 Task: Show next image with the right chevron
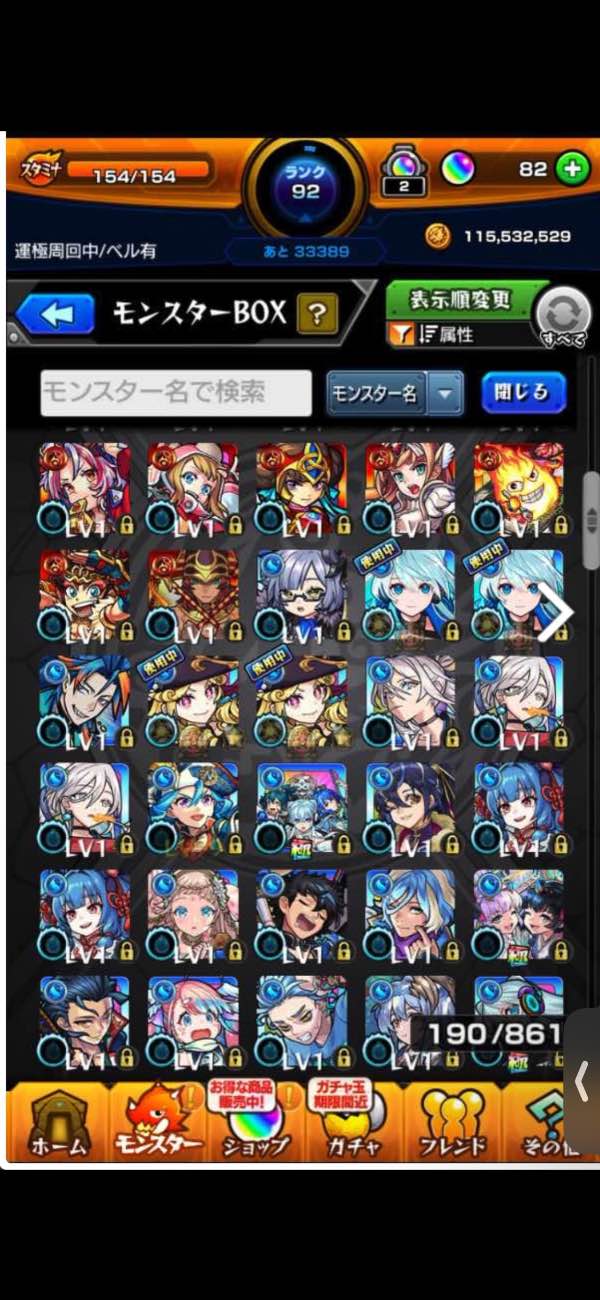coord(556,613)
